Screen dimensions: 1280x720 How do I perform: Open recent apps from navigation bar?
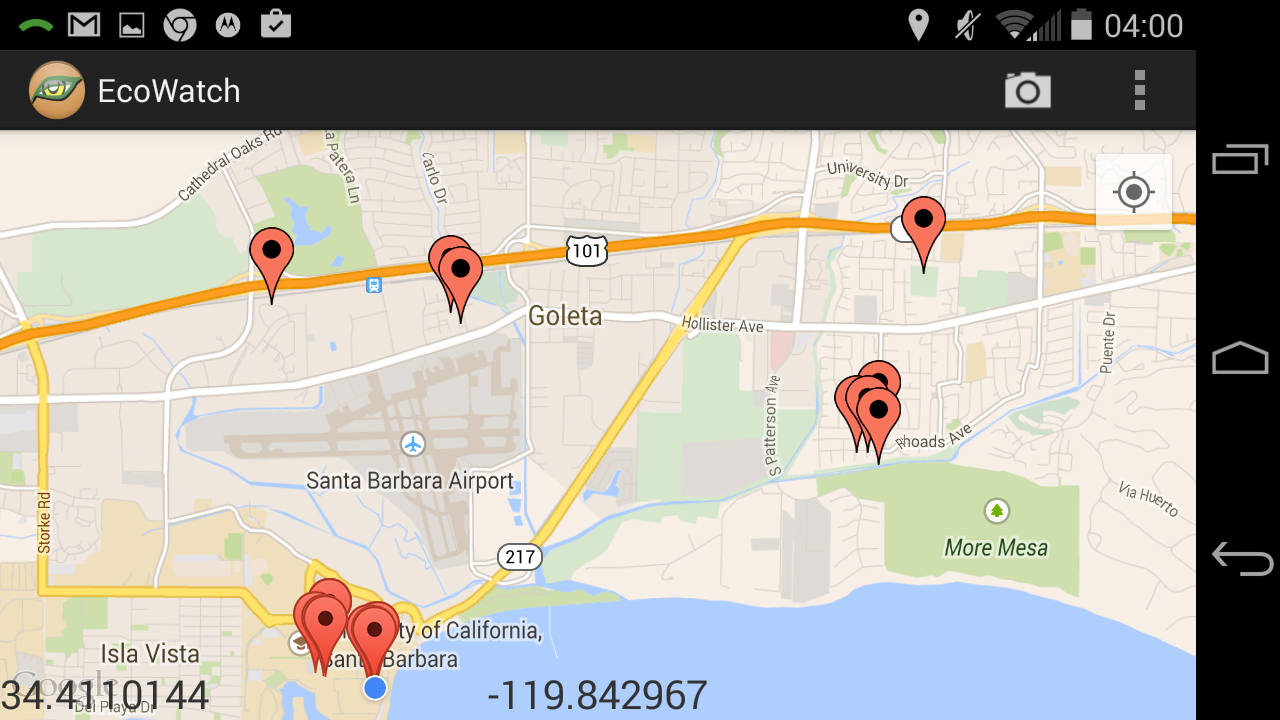tap(1240, 160)
